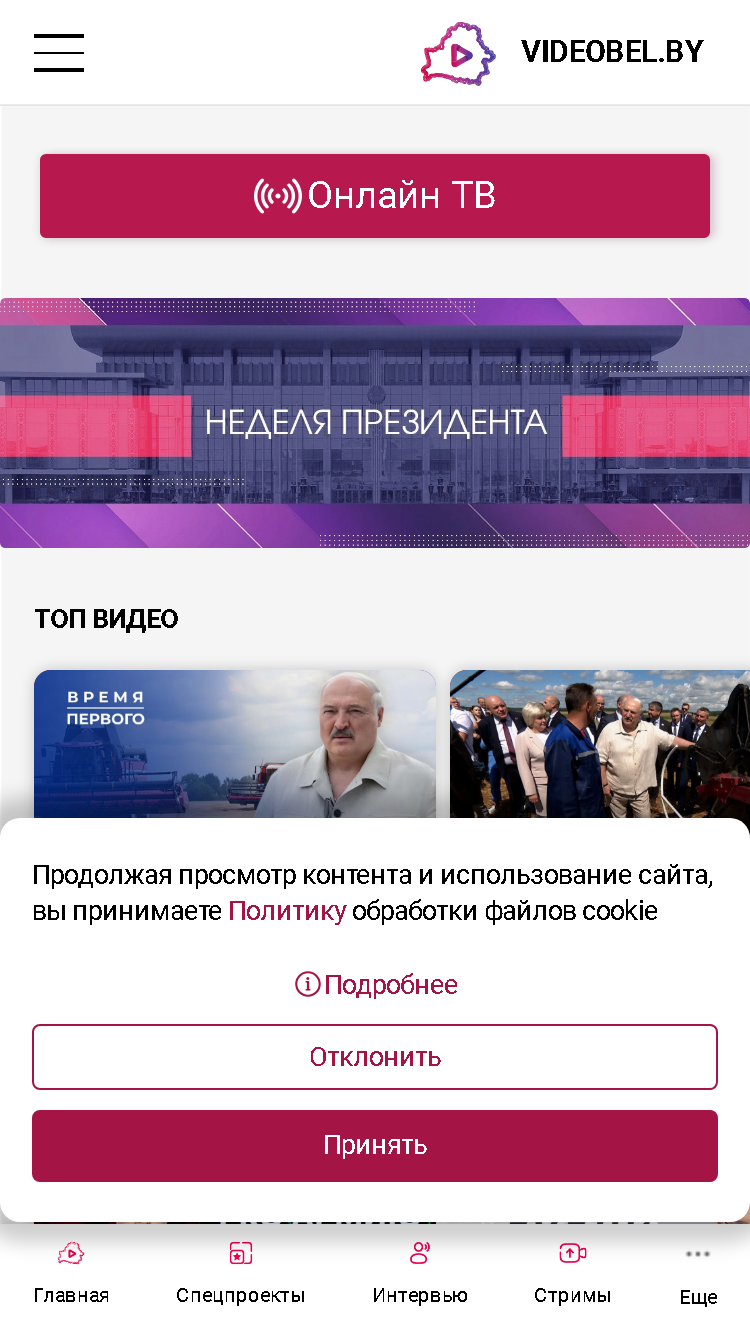The width and height of the screenshot is (750, 1334).
Task: Open the Стримы tab
Action: (x=572, y=1274)
